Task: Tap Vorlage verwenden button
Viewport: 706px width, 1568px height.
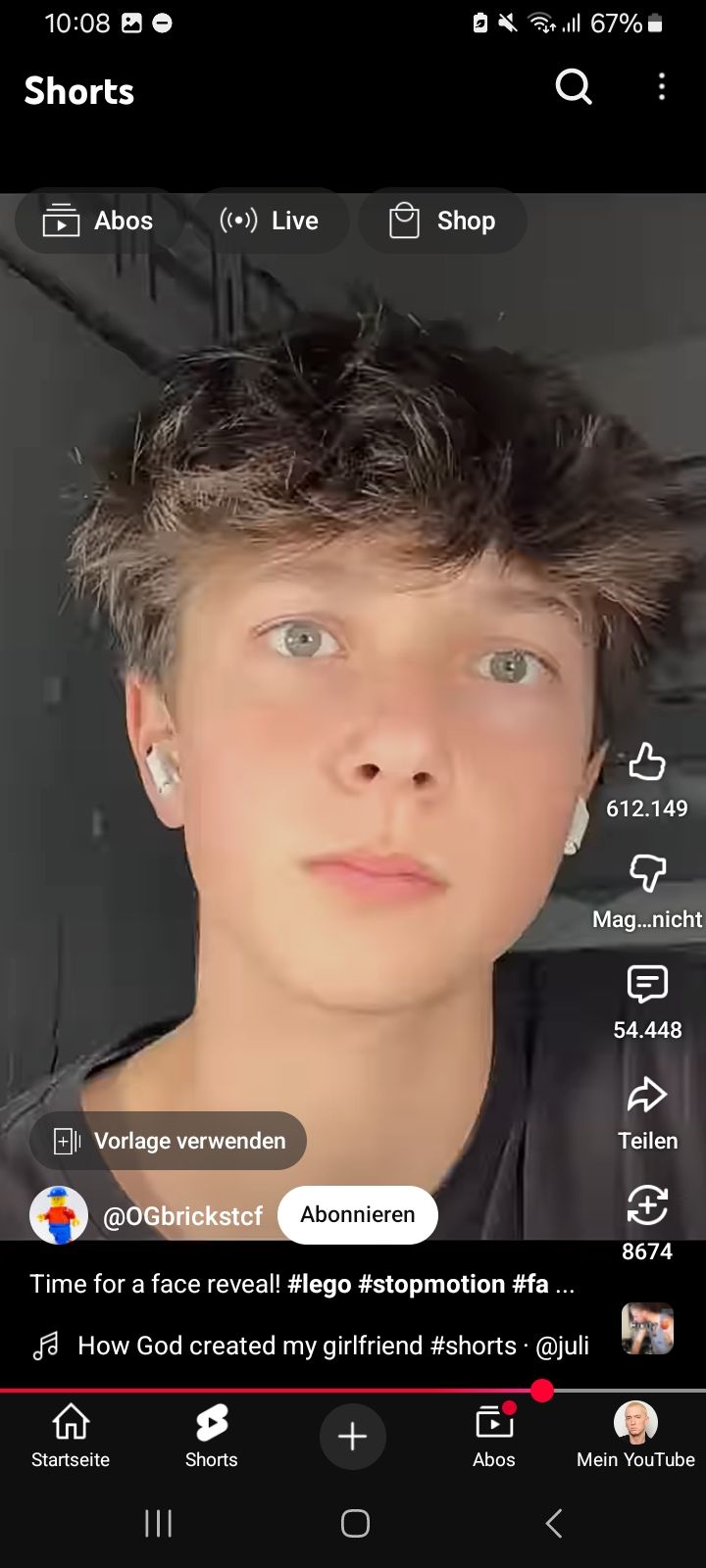Action: (168, 1141)
